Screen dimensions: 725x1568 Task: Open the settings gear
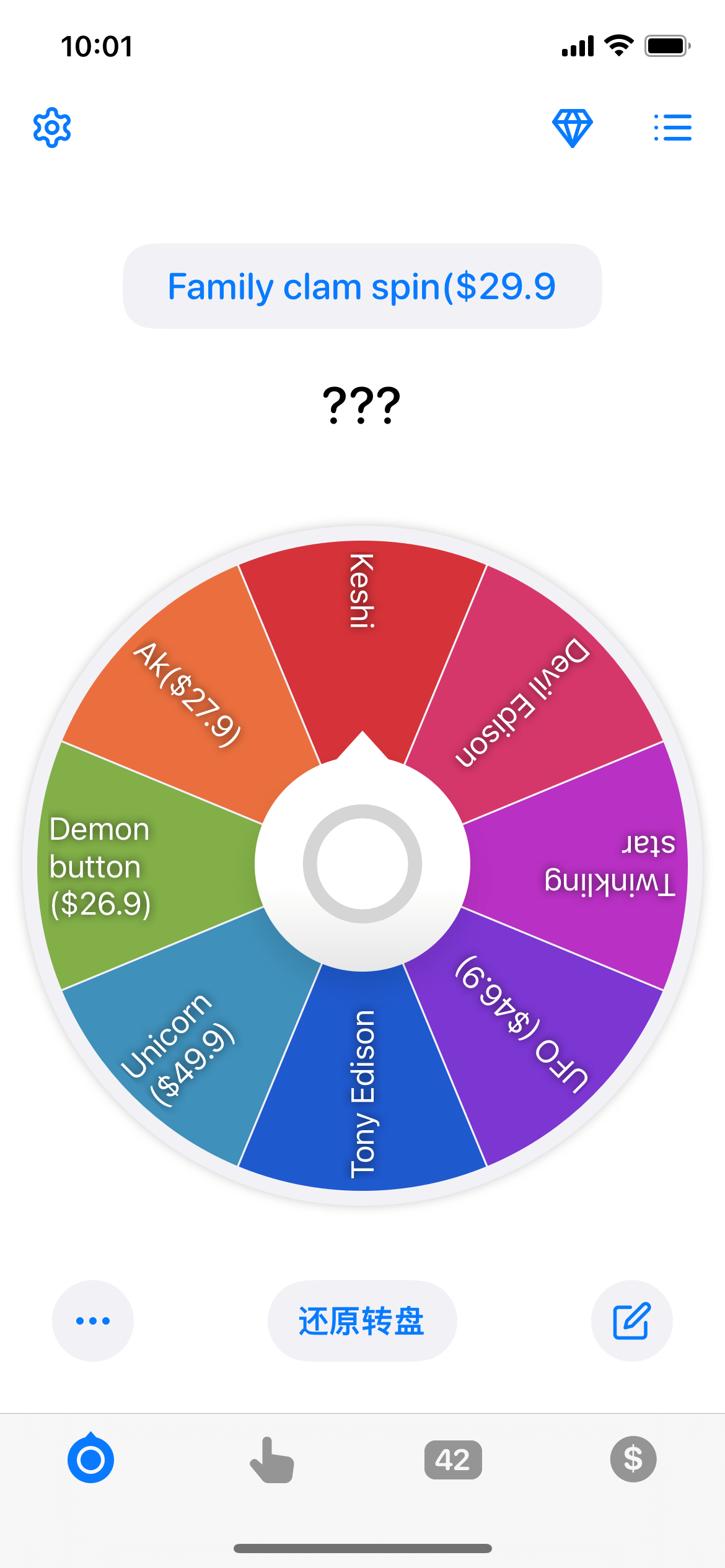coord(52,128)
